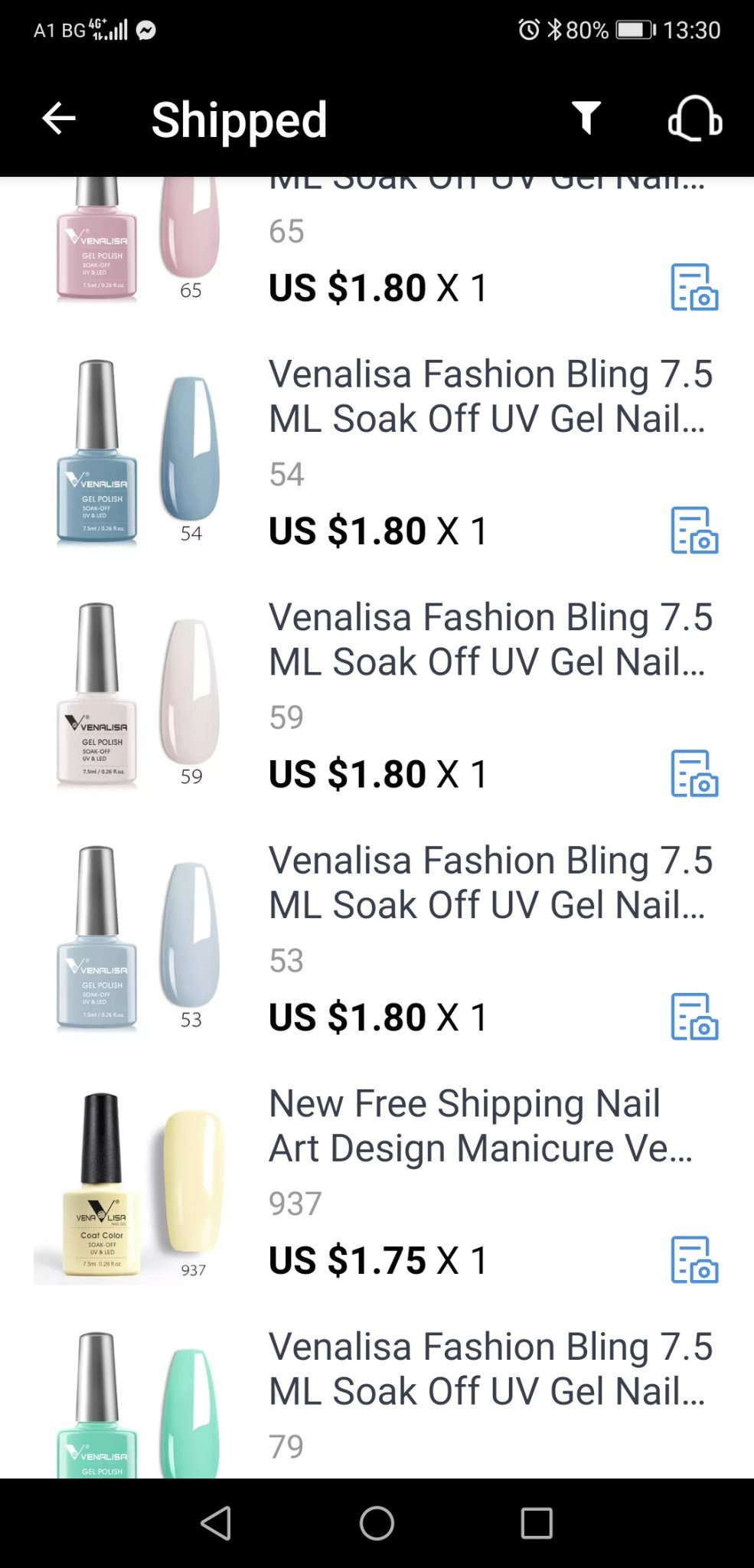Tap the snapshot icon for item 59
The image size is (754, 1568).
(x=694, y=774)
